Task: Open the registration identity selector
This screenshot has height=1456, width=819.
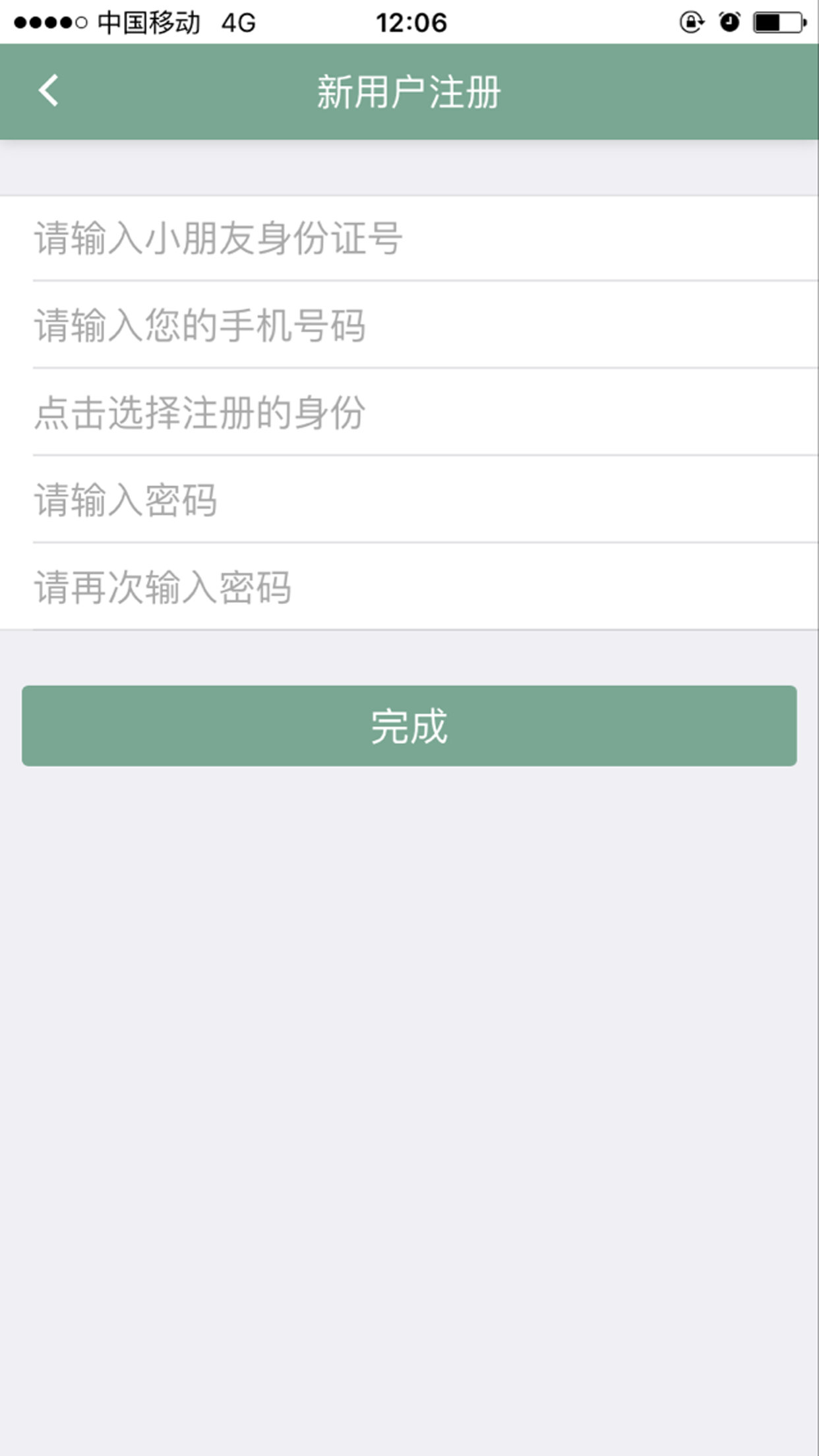Action: [409, 413]
